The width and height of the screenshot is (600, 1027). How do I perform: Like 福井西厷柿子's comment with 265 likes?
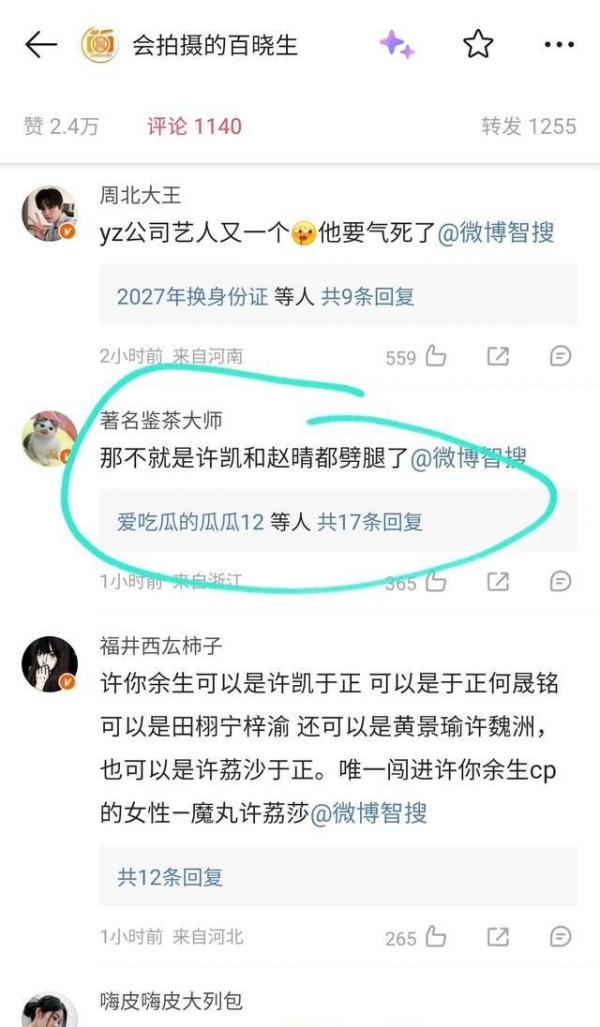pyautogui.click(x=435, y=937)
